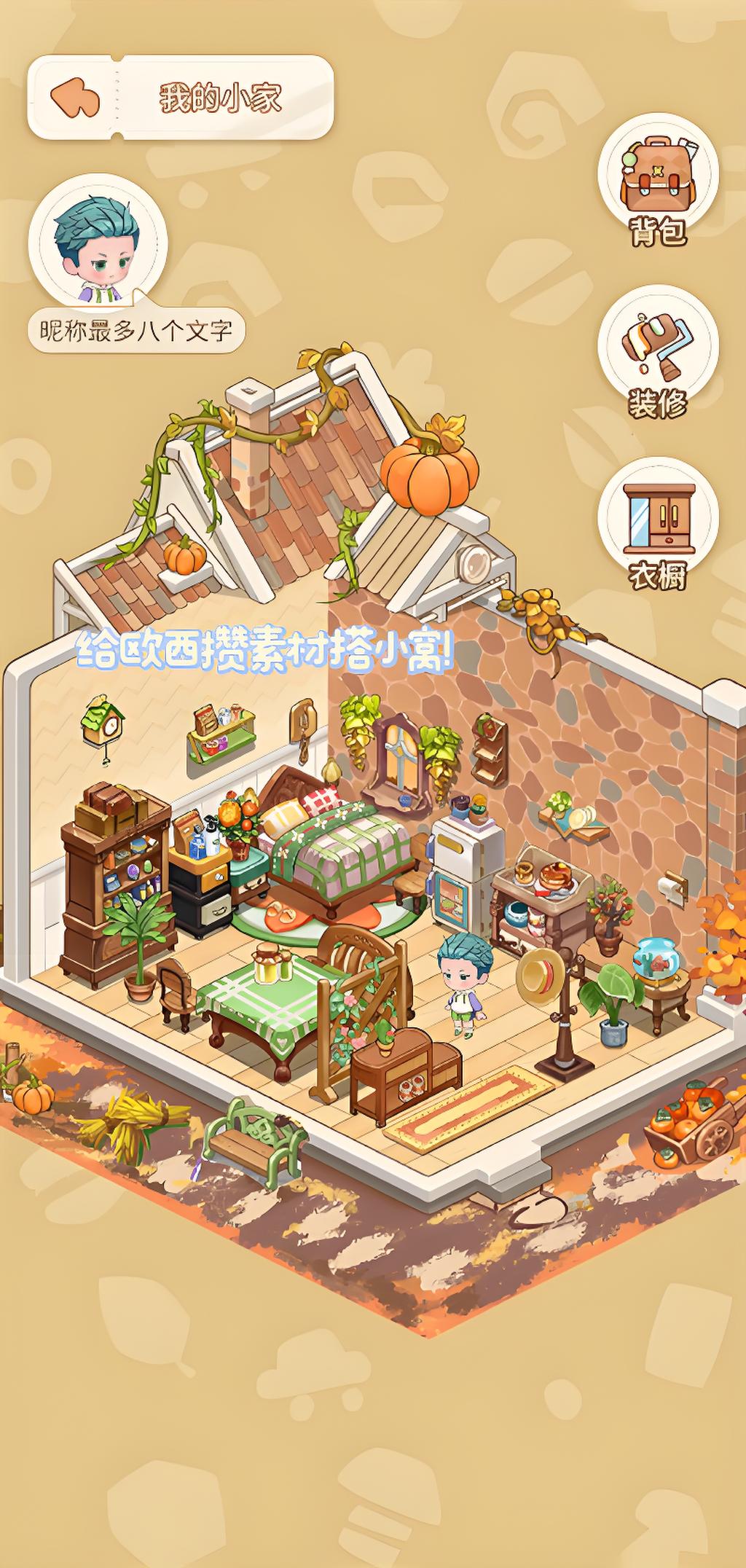The height and width of the screenshot is (1568, 746).
Task: Go back from 我的小家 screen
Action: [75, 98]
